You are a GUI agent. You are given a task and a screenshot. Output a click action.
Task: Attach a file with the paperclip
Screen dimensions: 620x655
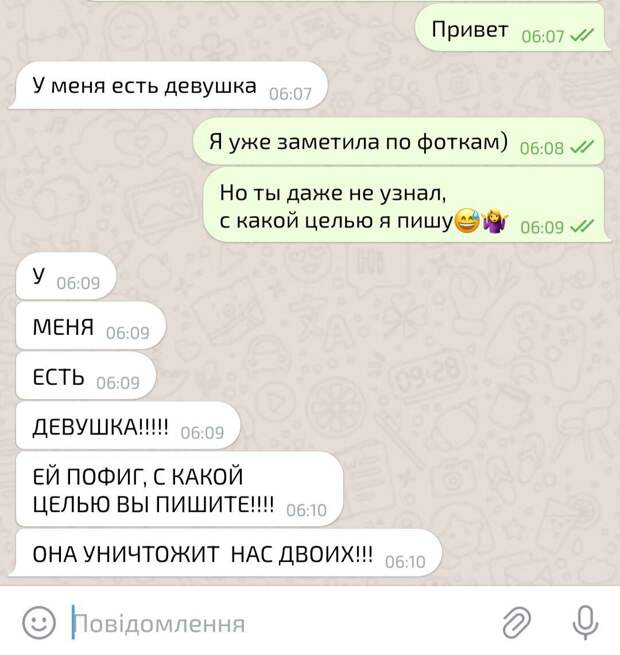click(515, 622)
